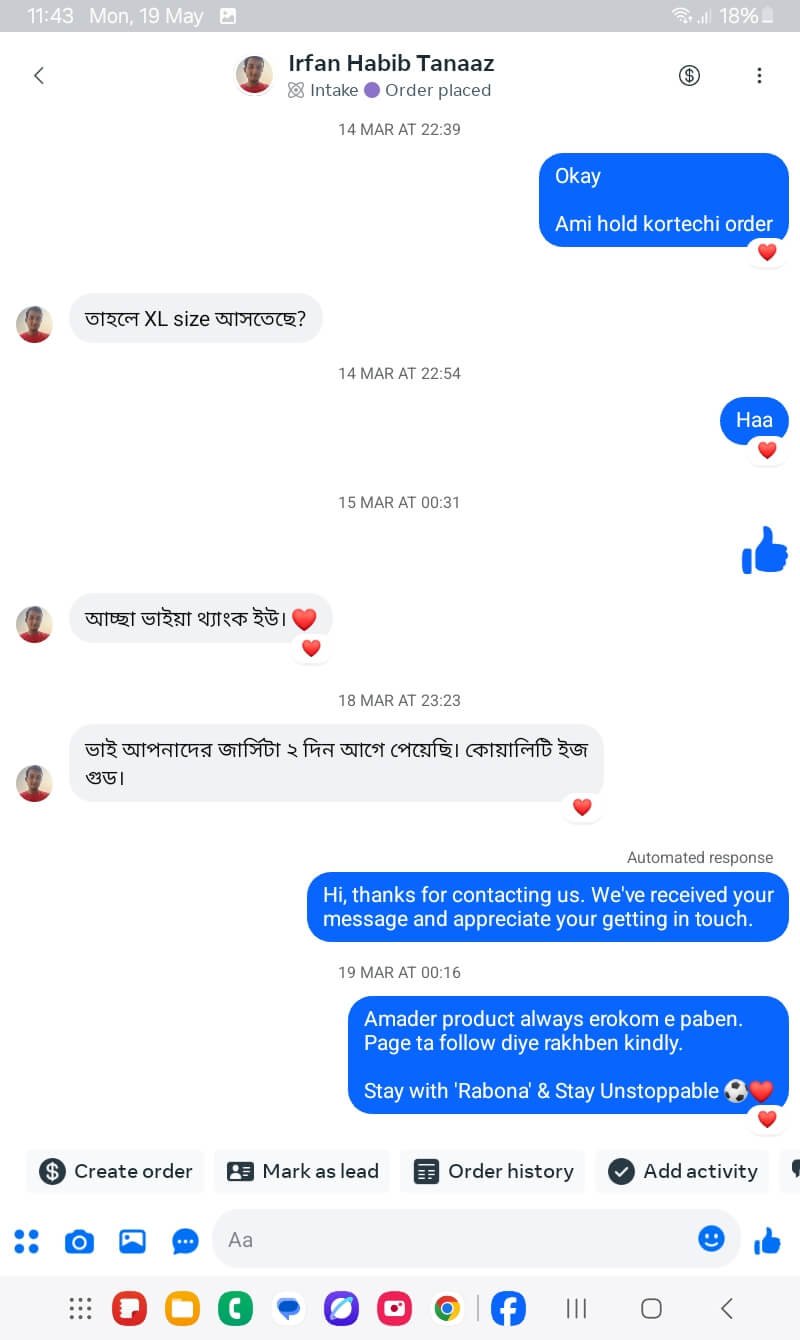800x1340 pixels.
Task: Tap the Create order chip
Action: pos(116,1171)
